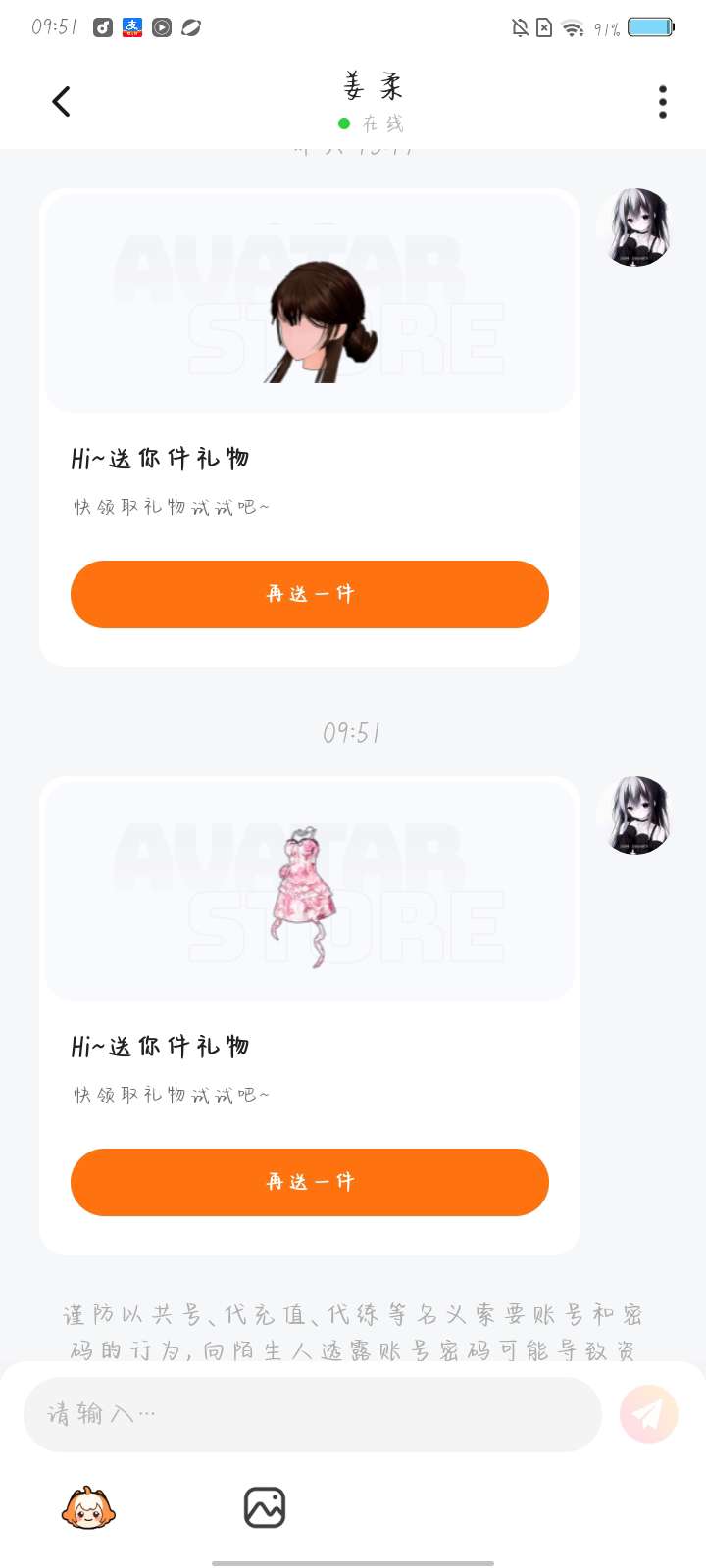Open the emoji sticker picker
Viewport: 706px width, 1568px height.
88,1507
